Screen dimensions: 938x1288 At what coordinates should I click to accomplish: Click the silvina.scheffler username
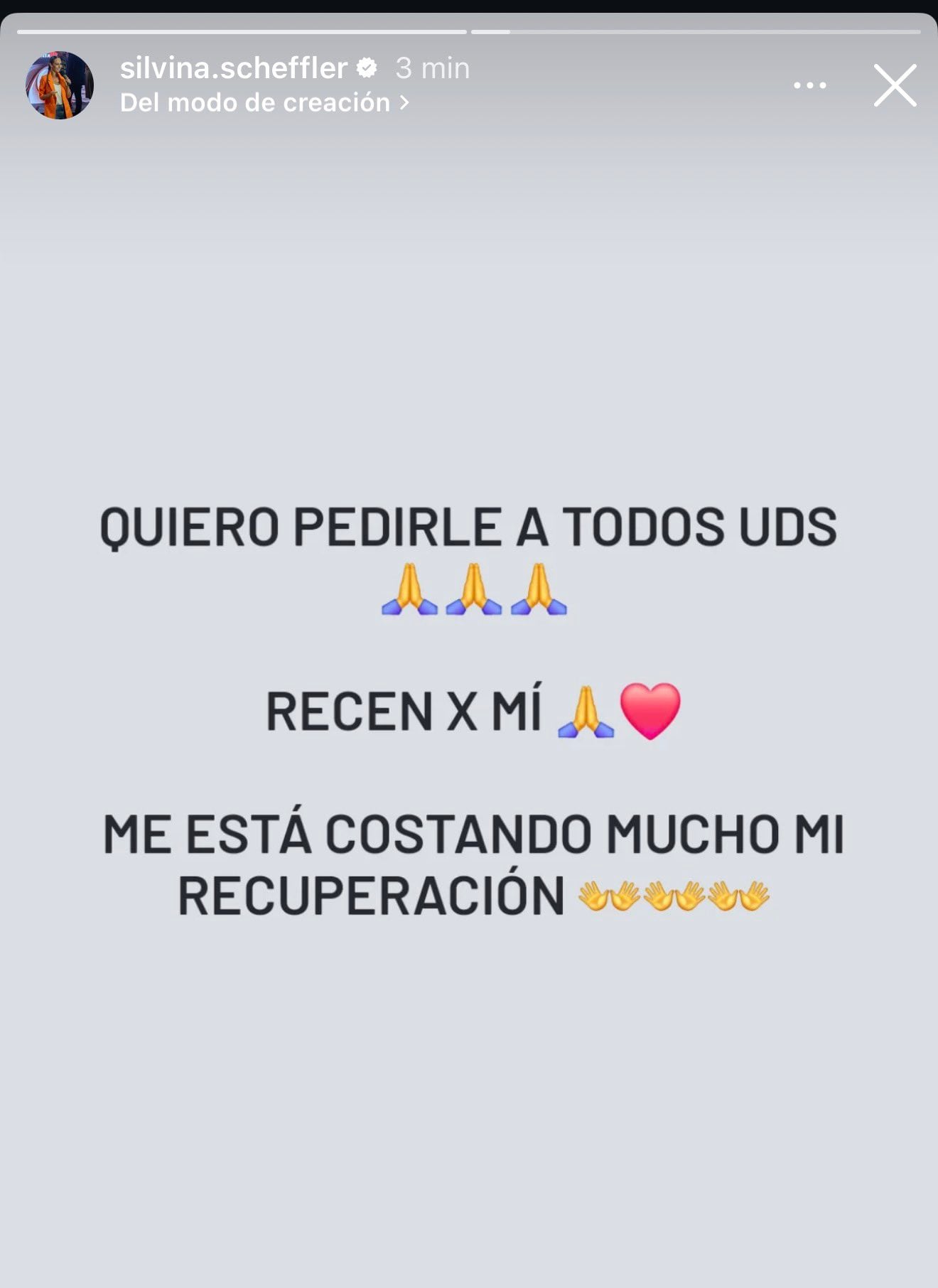point(234,68)
